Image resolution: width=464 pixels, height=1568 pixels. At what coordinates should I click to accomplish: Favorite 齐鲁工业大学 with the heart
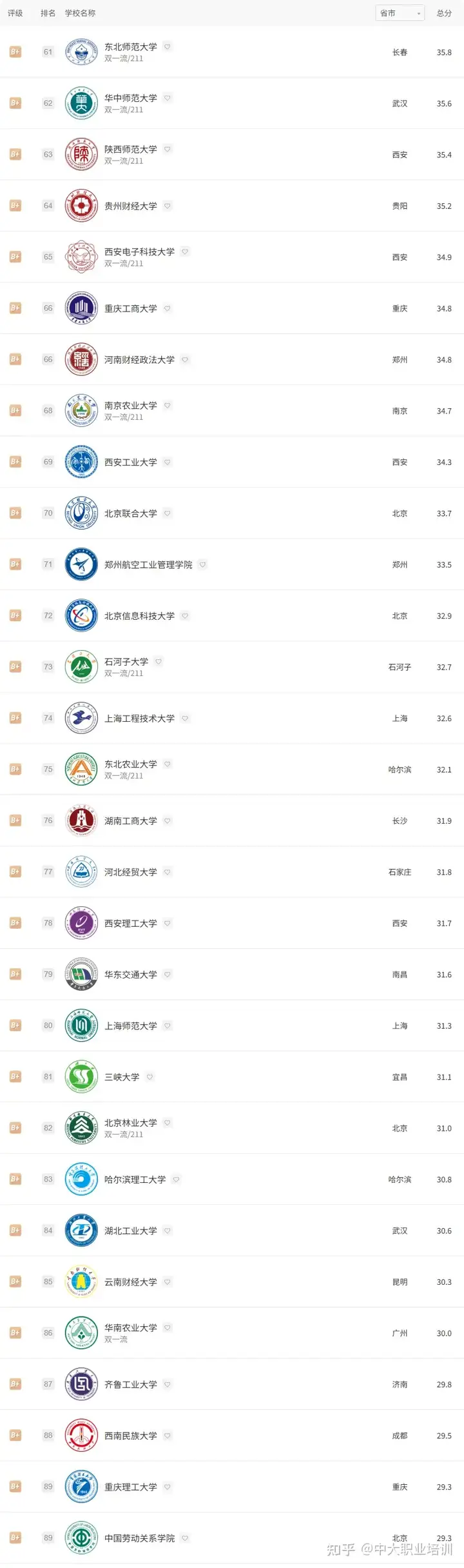[x=168, y=1384]
